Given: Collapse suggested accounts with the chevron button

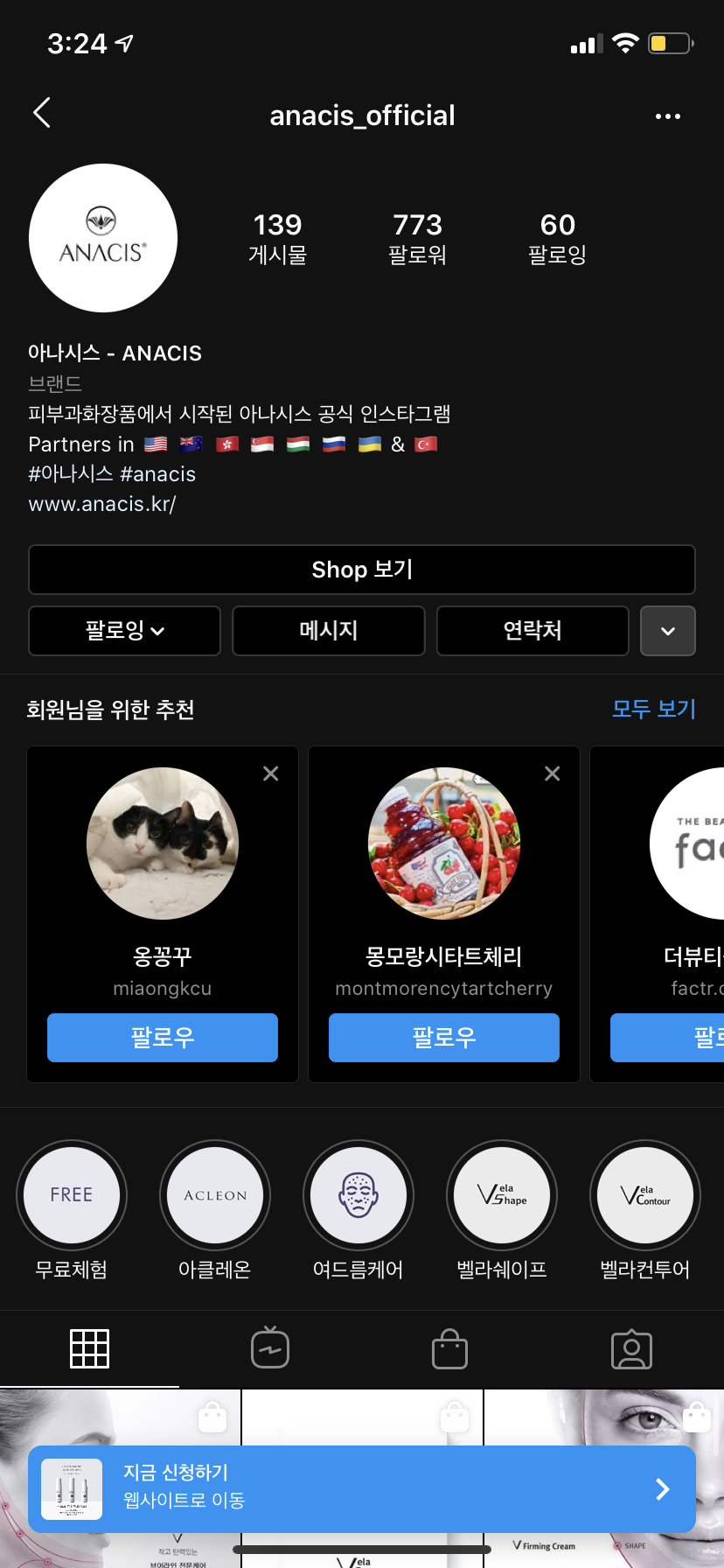Looking at the screenshot, I should [668, 631].
